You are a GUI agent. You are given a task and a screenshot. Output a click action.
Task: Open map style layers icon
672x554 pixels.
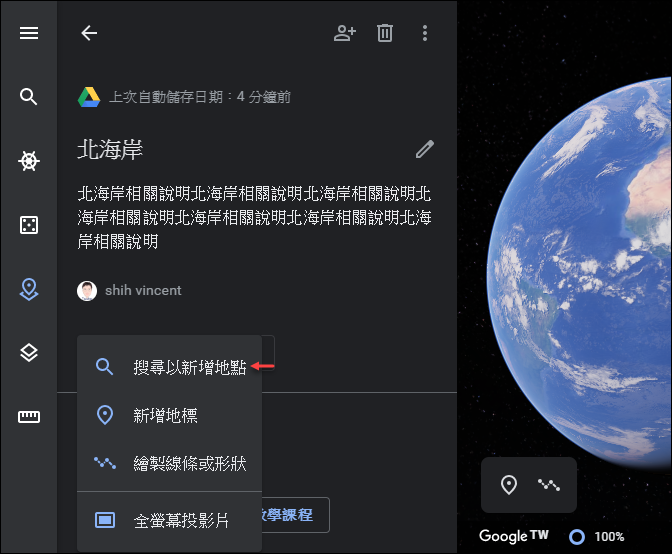[29, 352]
